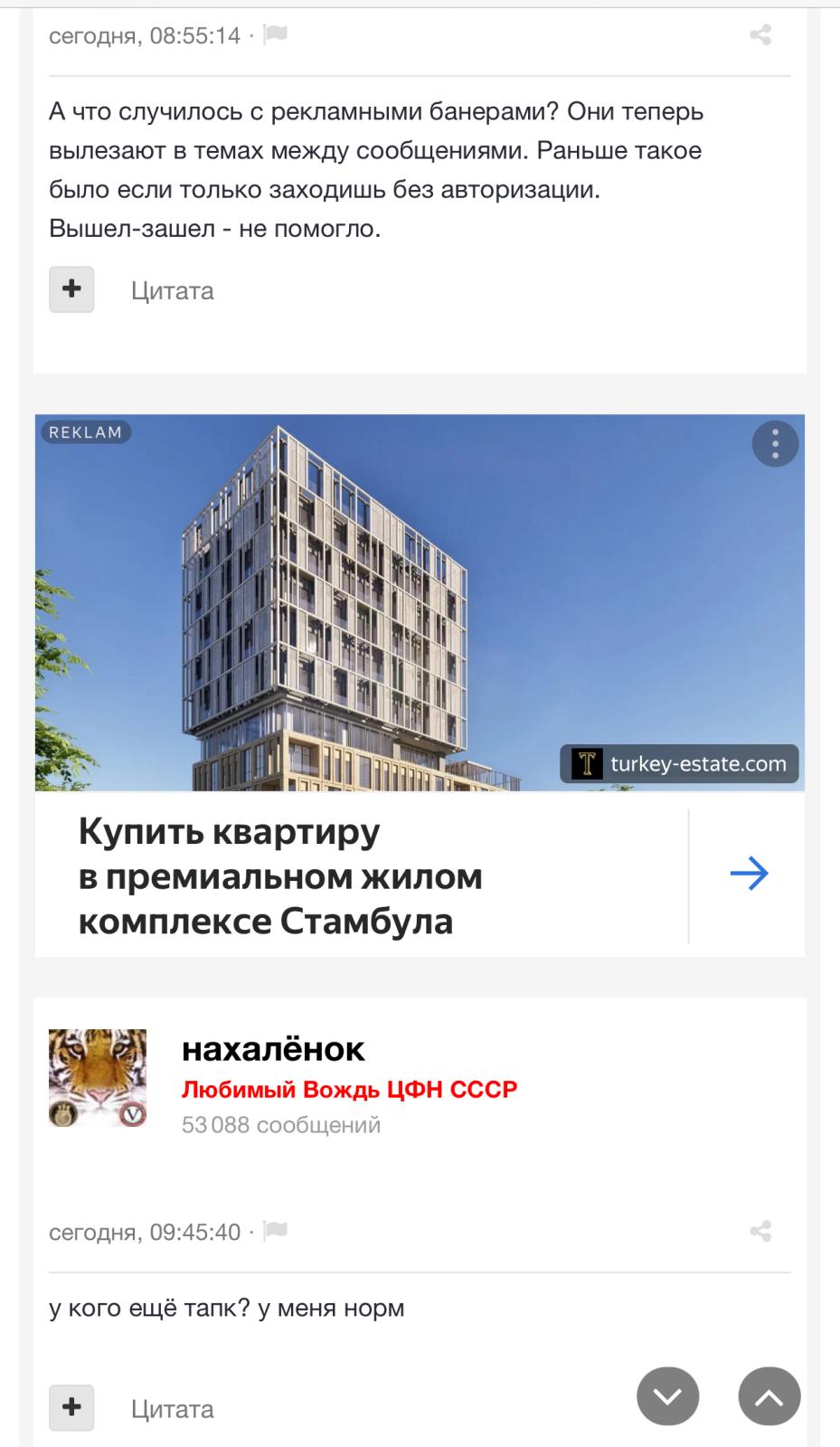Quote нахалёнок's message
The height and width of the screenshot is (1447, 840).
click(x=172, y=1409)
